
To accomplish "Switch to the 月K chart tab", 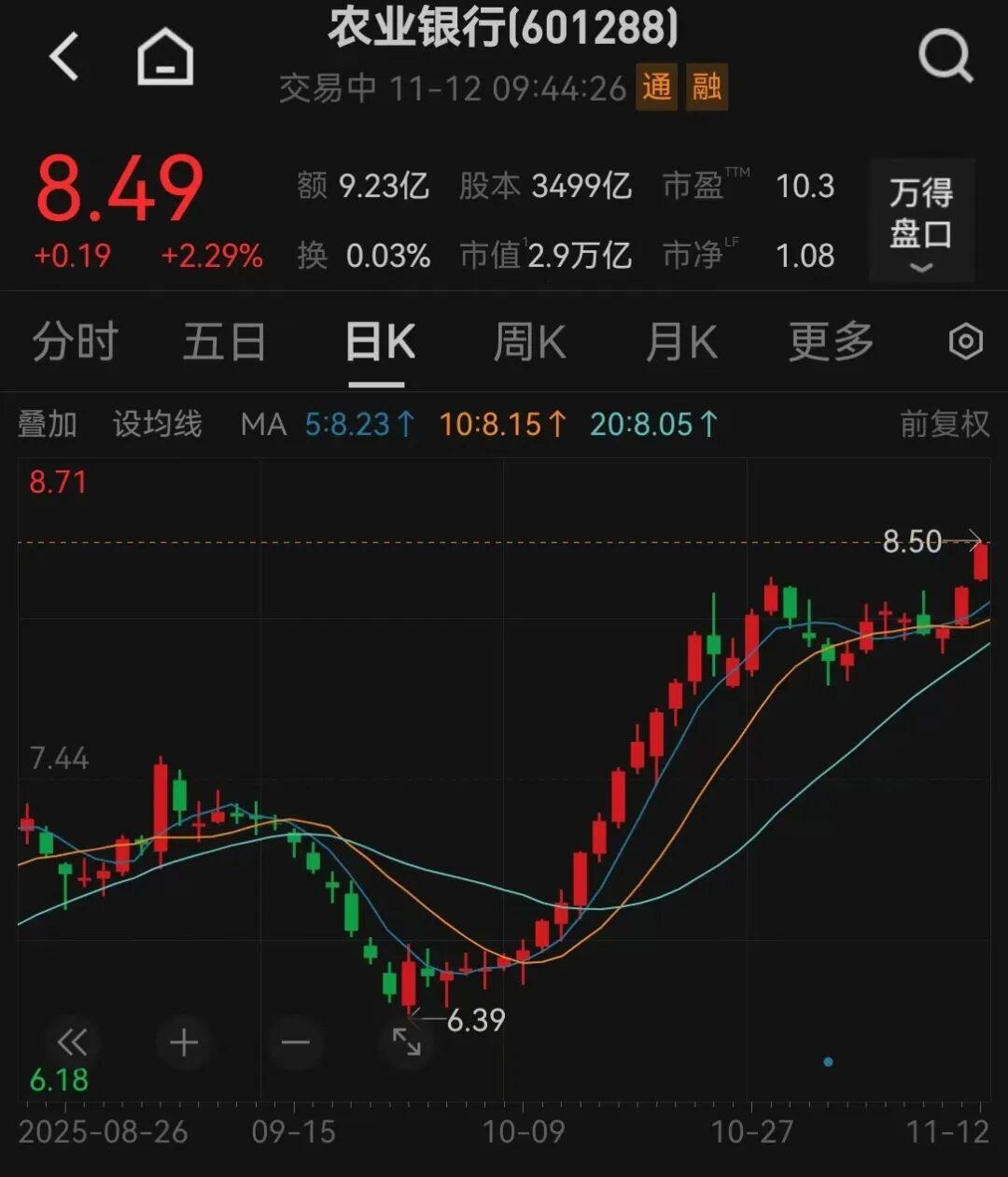I will (681, 342).
